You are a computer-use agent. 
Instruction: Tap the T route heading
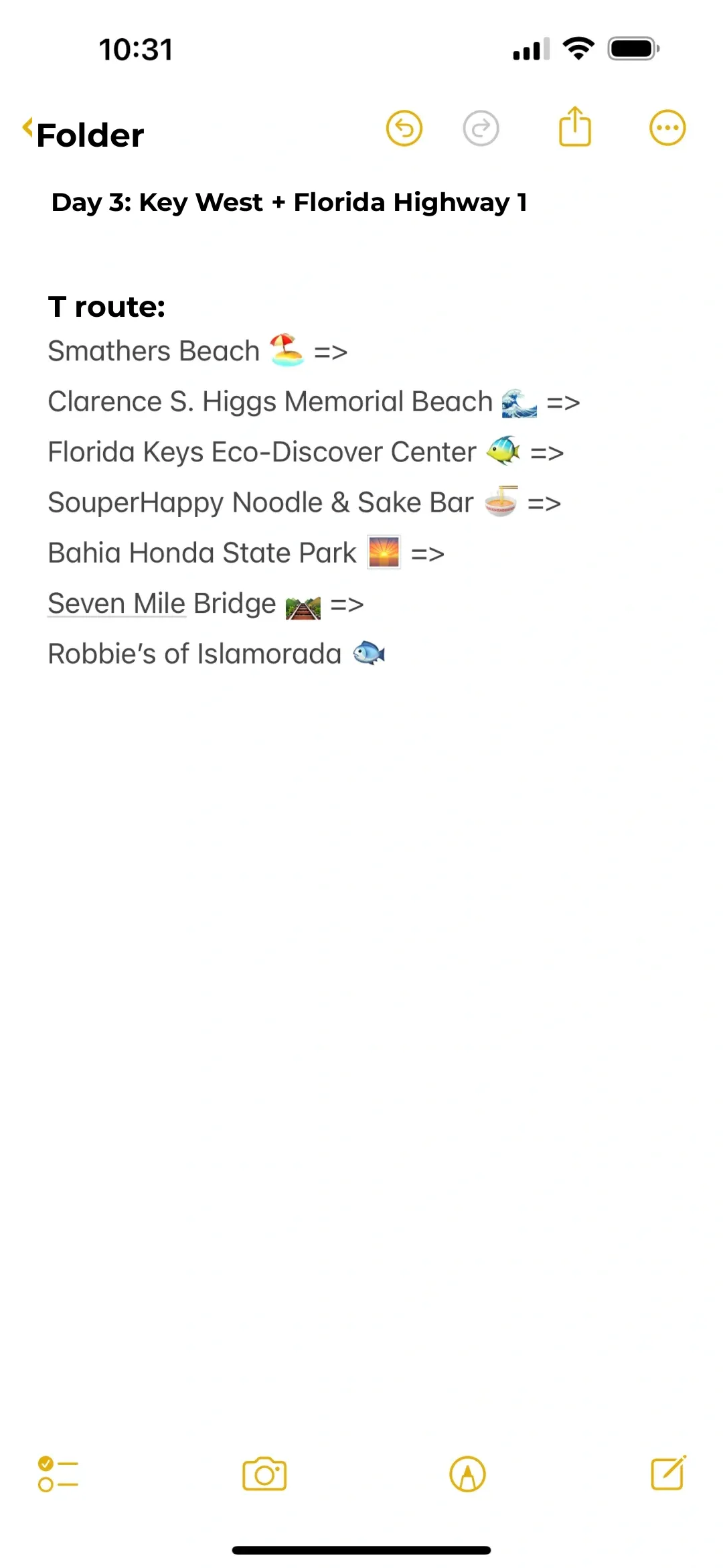pyautogui.click(x=107, y=307)
